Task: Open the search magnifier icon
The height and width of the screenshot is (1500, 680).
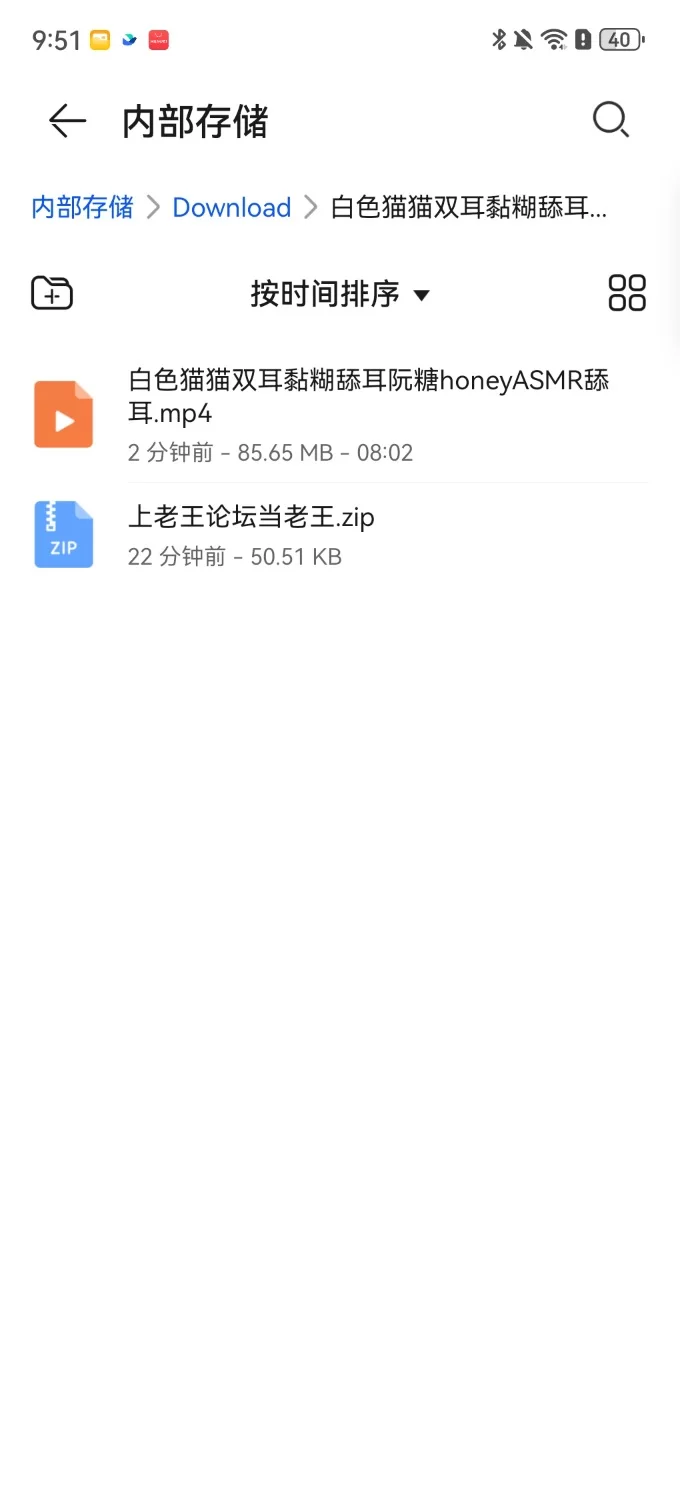Action: click(x=610, y=120)
